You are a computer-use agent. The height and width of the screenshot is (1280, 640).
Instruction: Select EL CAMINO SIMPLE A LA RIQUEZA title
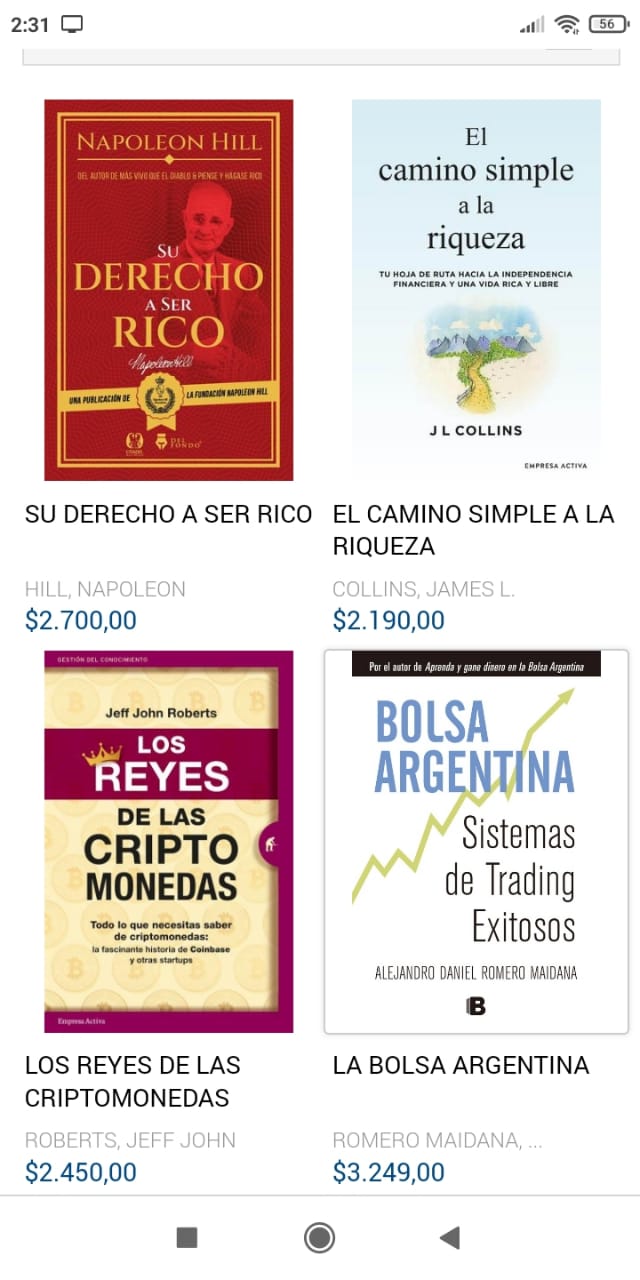point(473,530)
